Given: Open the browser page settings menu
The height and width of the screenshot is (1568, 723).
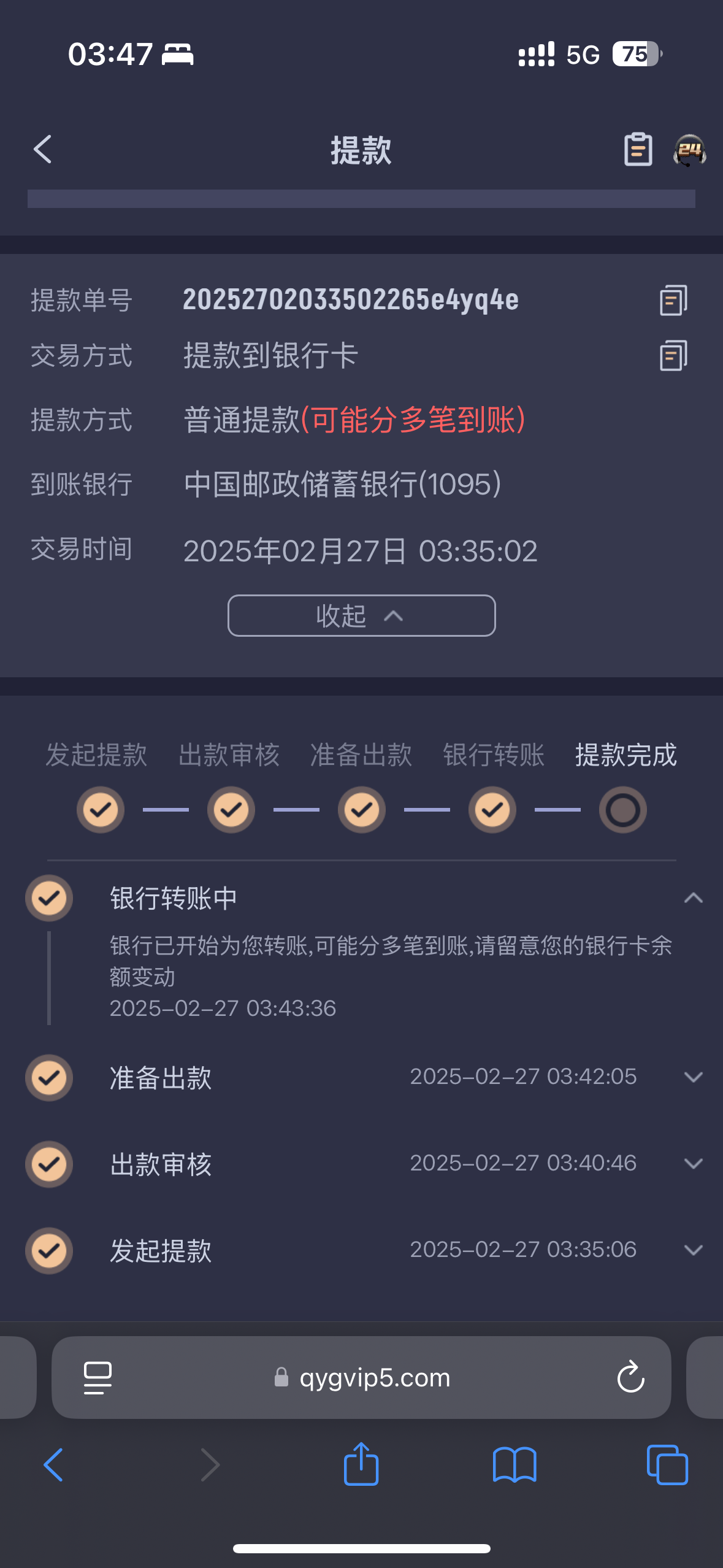Looking at the screenshot, I should click(x=98, y=1378).
